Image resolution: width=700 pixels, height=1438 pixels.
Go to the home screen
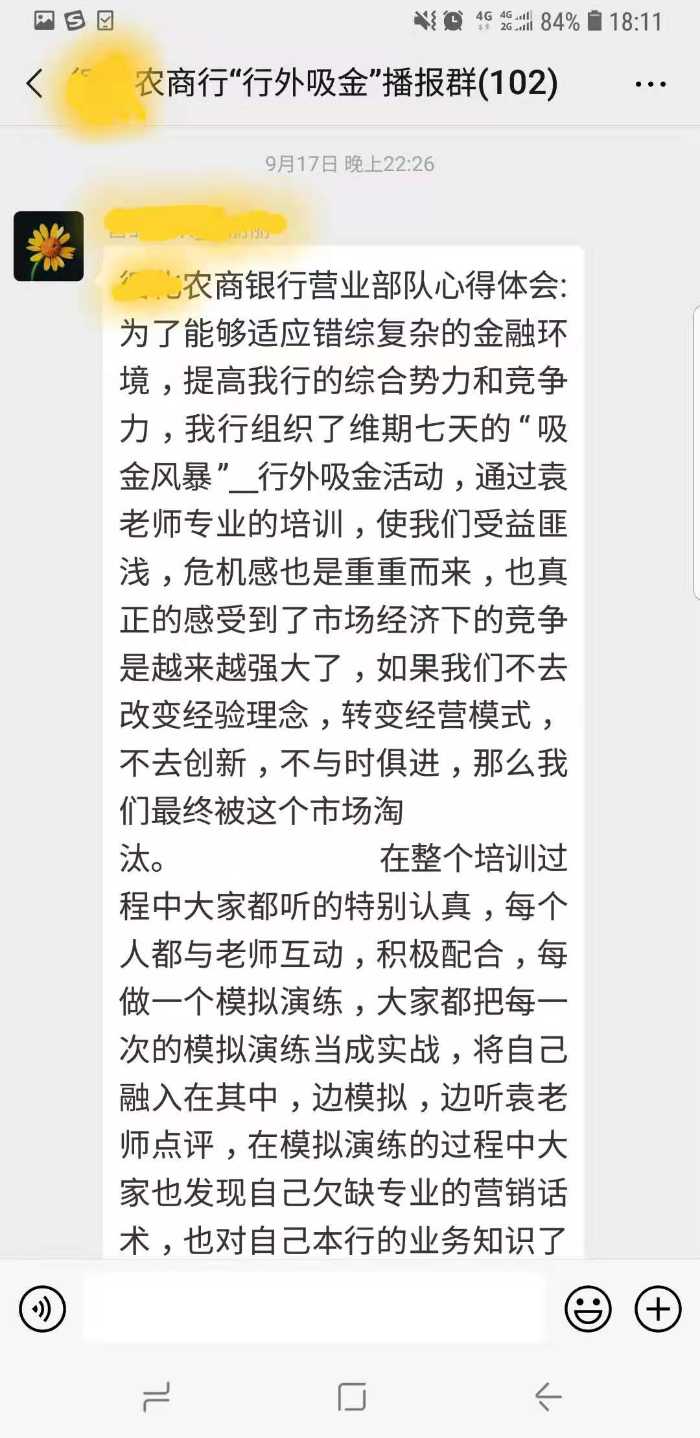pos(351,1397)
